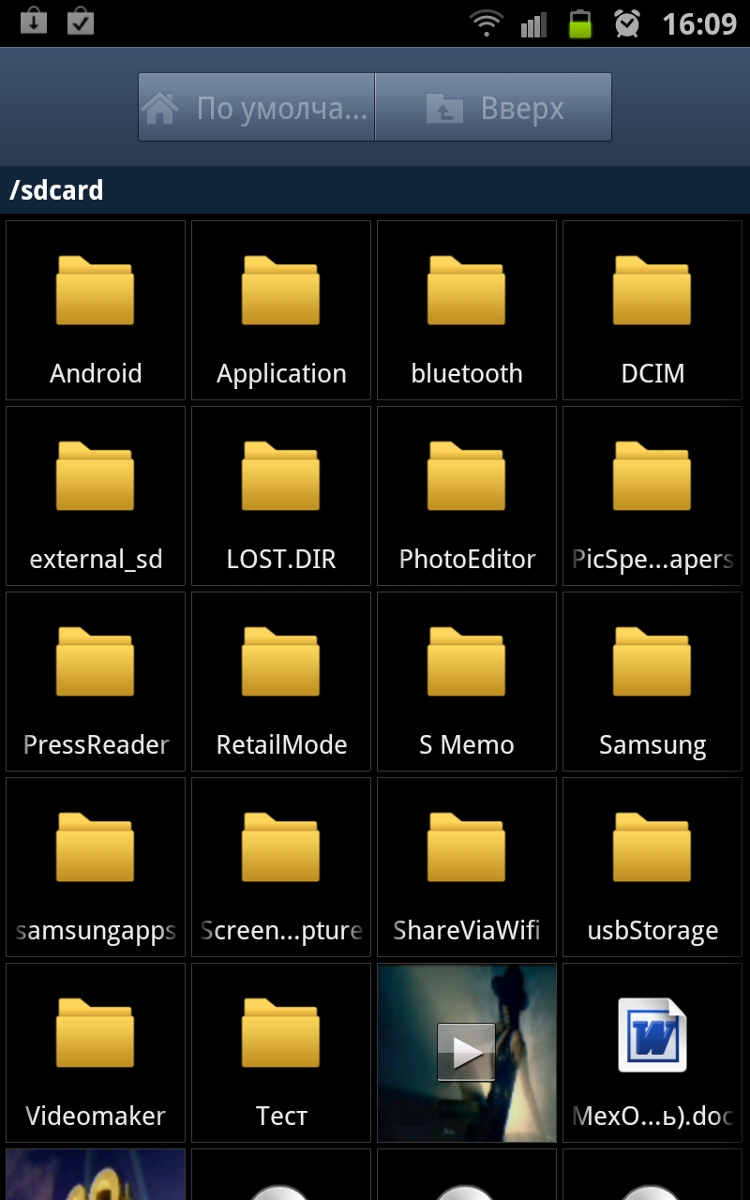Open the Application folder
The height and width of the screenshot is (1200, 750).
(x=281, y=310)
